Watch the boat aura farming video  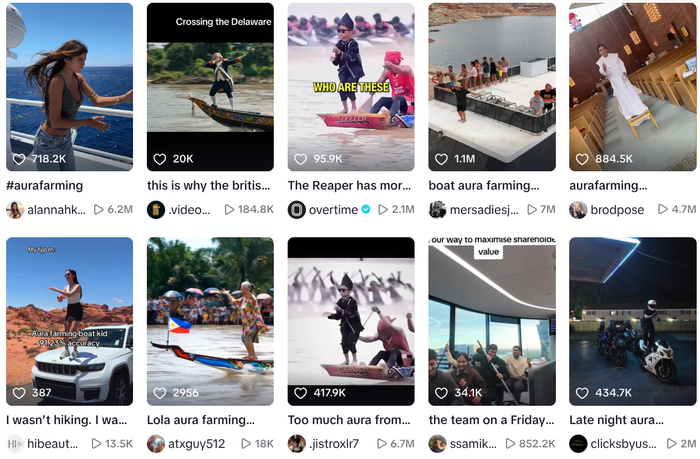click(x=492, y=86)
